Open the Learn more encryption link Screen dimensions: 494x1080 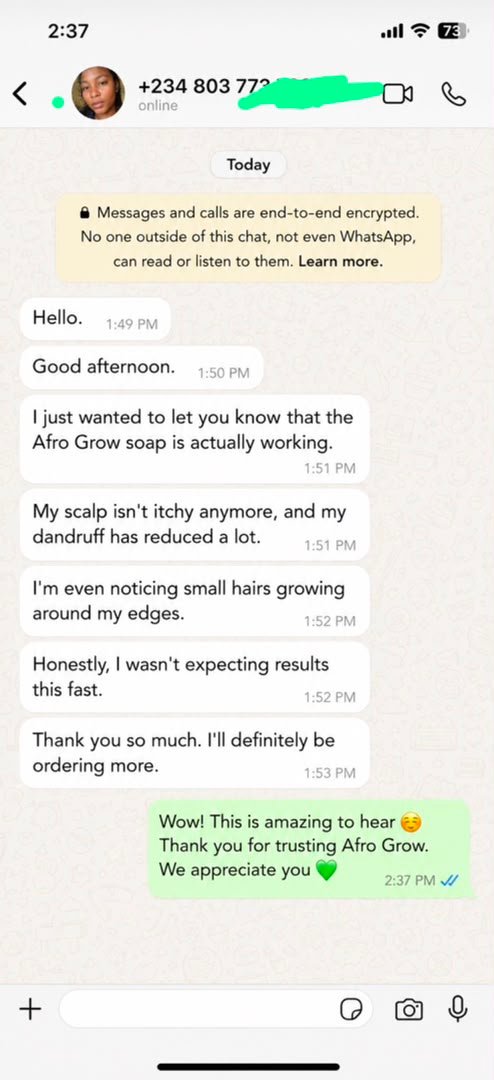[340, 262]
